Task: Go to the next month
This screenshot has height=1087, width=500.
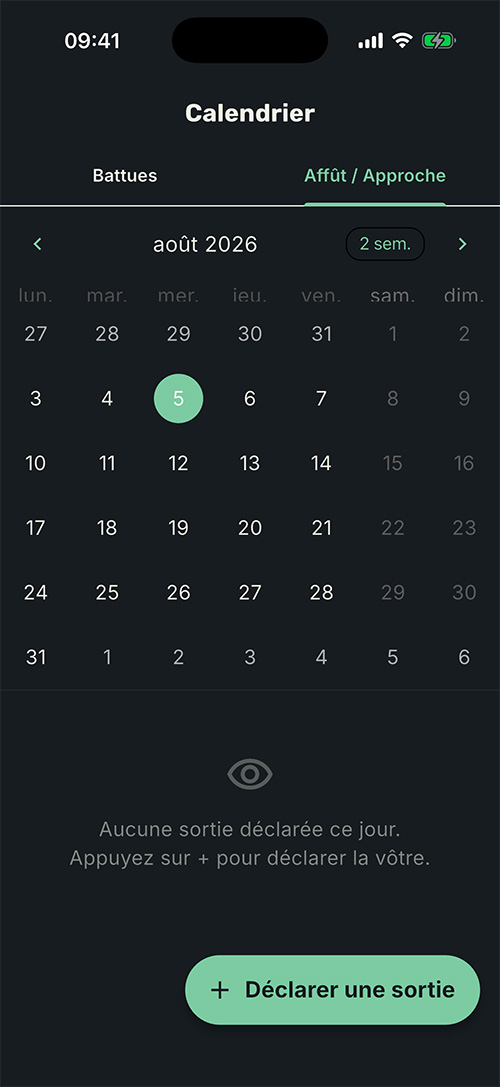Action: click(463, 244)
